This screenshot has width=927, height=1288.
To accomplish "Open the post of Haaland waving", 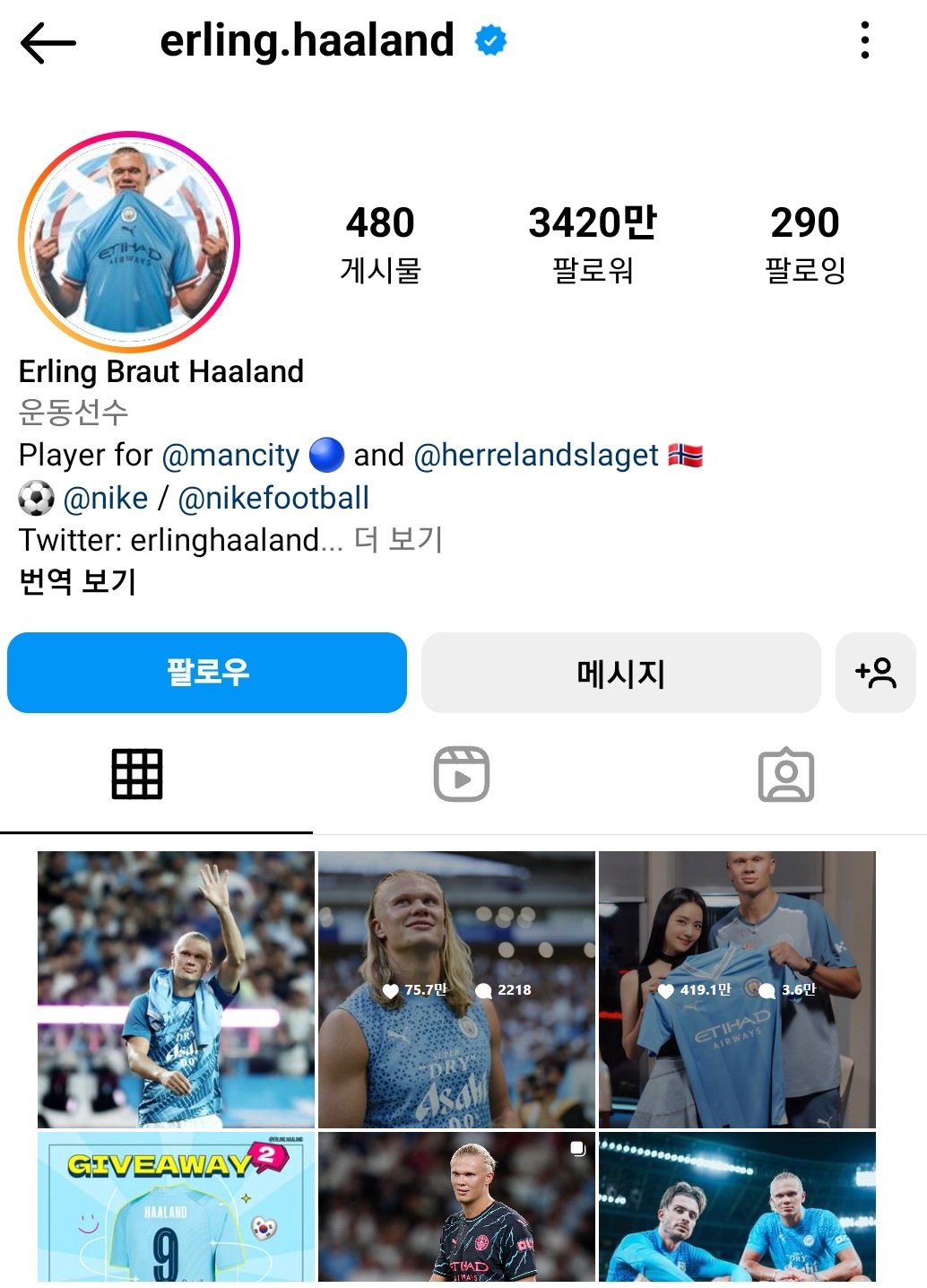I will pos(176,989).
